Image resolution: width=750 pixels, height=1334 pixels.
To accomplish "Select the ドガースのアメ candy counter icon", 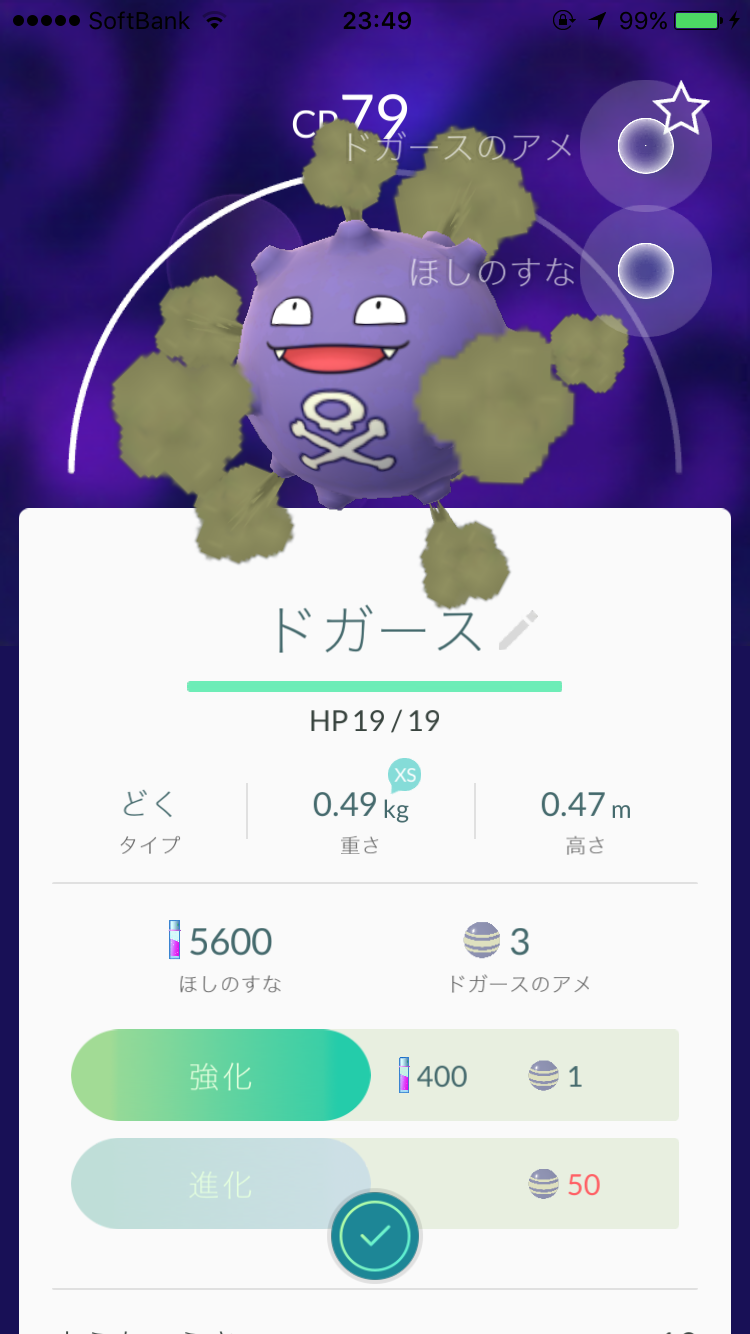I will tap(647, 146).
